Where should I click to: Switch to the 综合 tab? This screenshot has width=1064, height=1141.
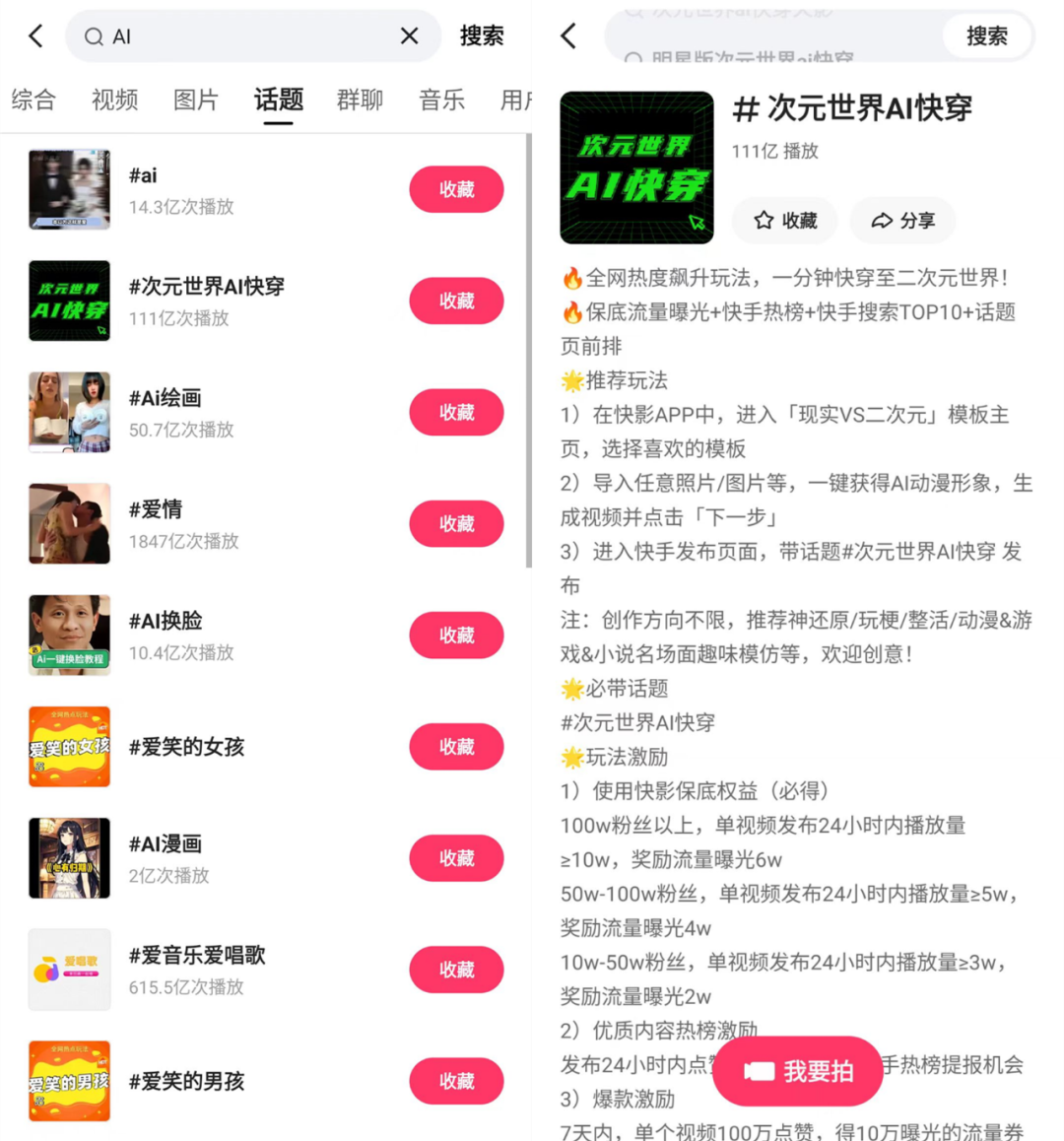coord(33,100)
